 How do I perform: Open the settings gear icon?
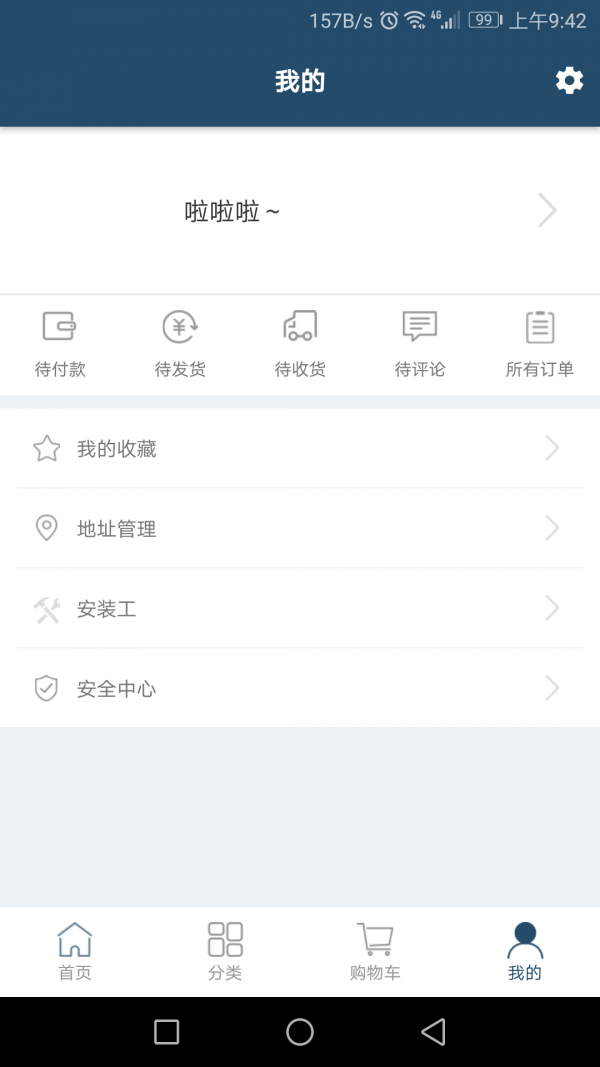569,81
